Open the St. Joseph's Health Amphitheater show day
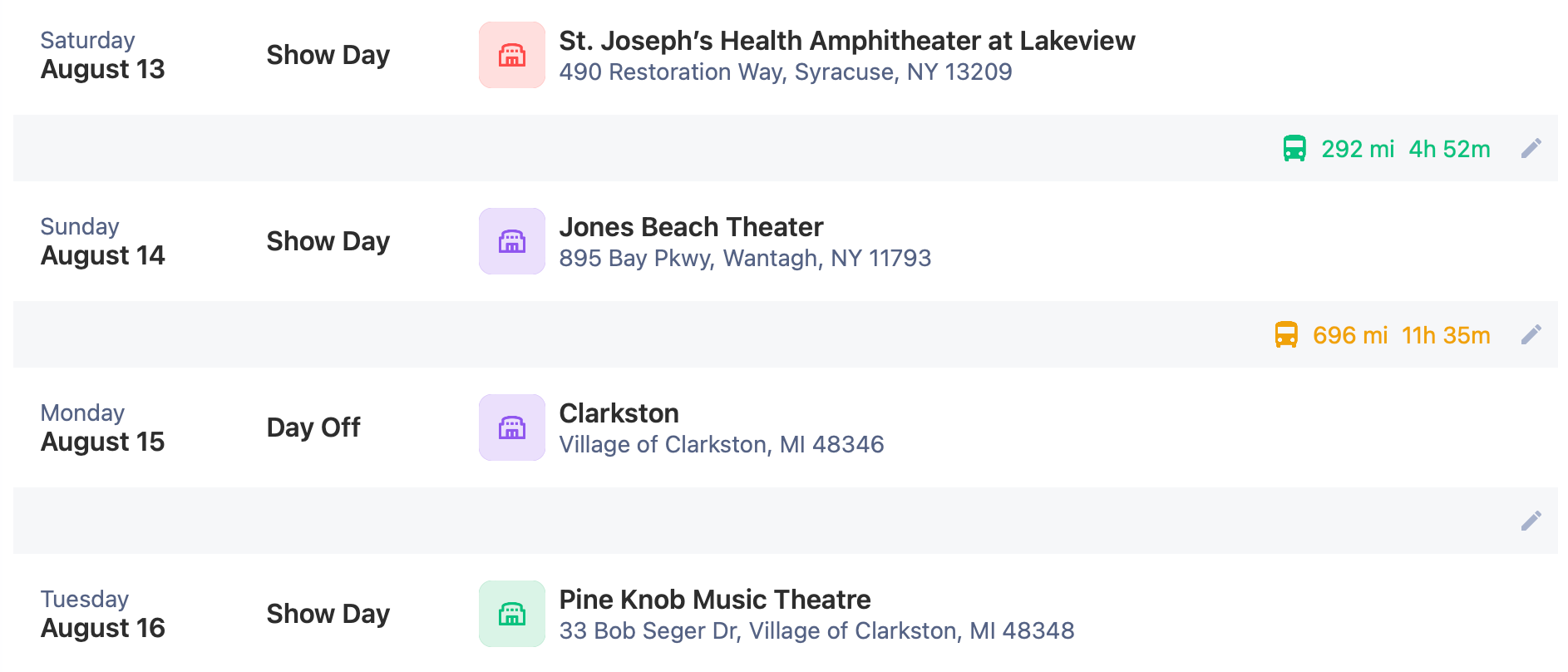1568x672 pixels. pos(846,42)
